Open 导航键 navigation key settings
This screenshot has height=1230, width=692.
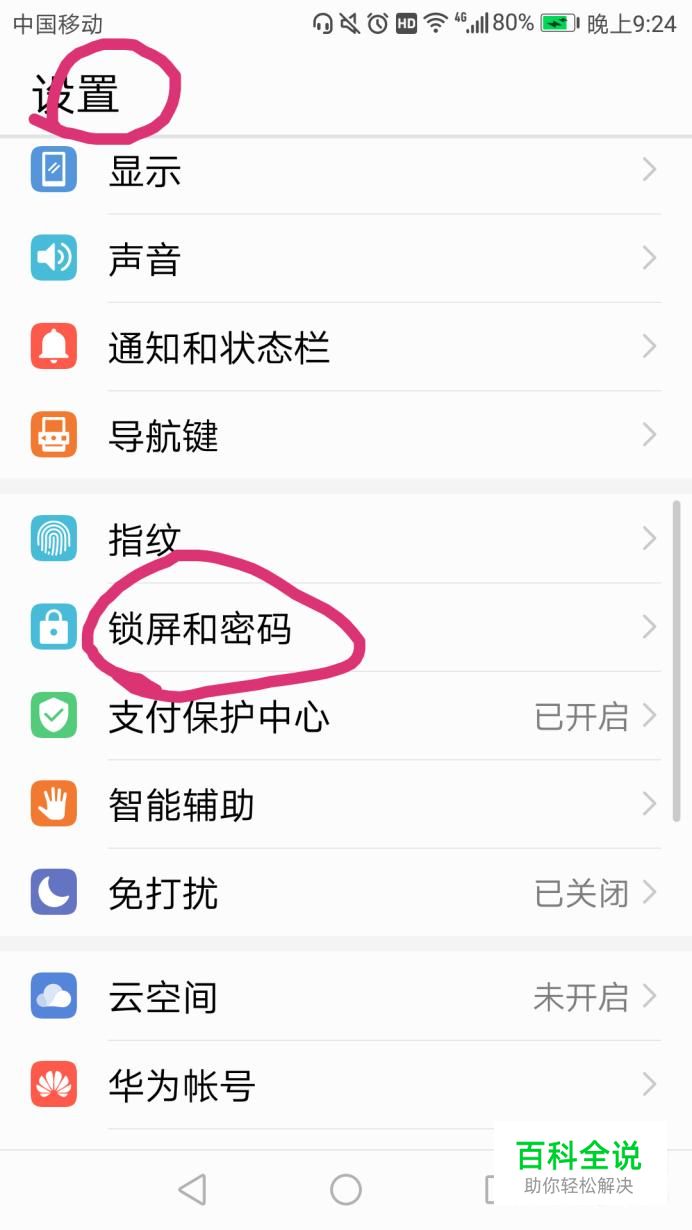pyautogui.click(x=345, y=436)
